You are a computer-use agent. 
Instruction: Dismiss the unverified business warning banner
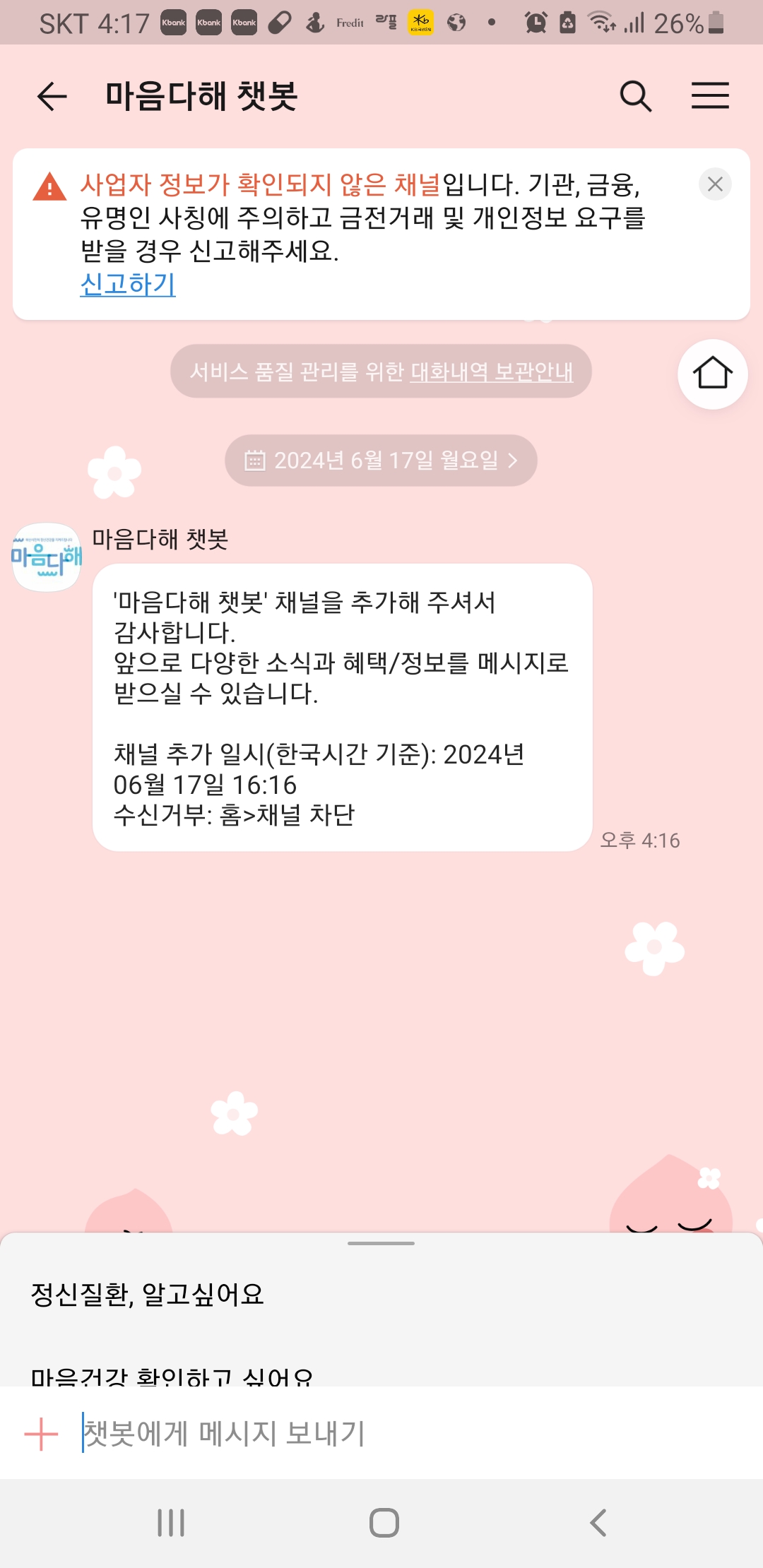coord(715,184)
